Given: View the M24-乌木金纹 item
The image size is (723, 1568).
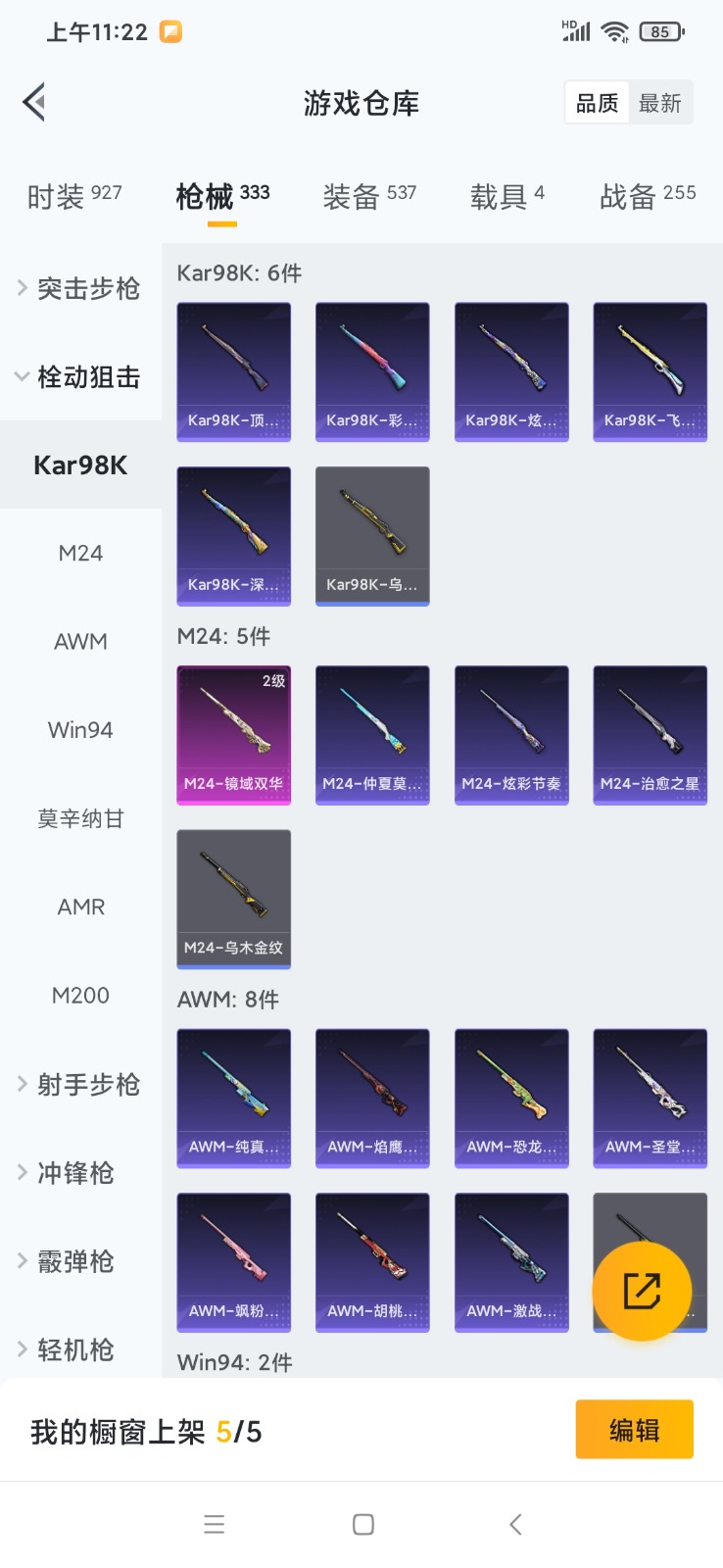Looking at the screenshot, I should [x=233, y=899].
